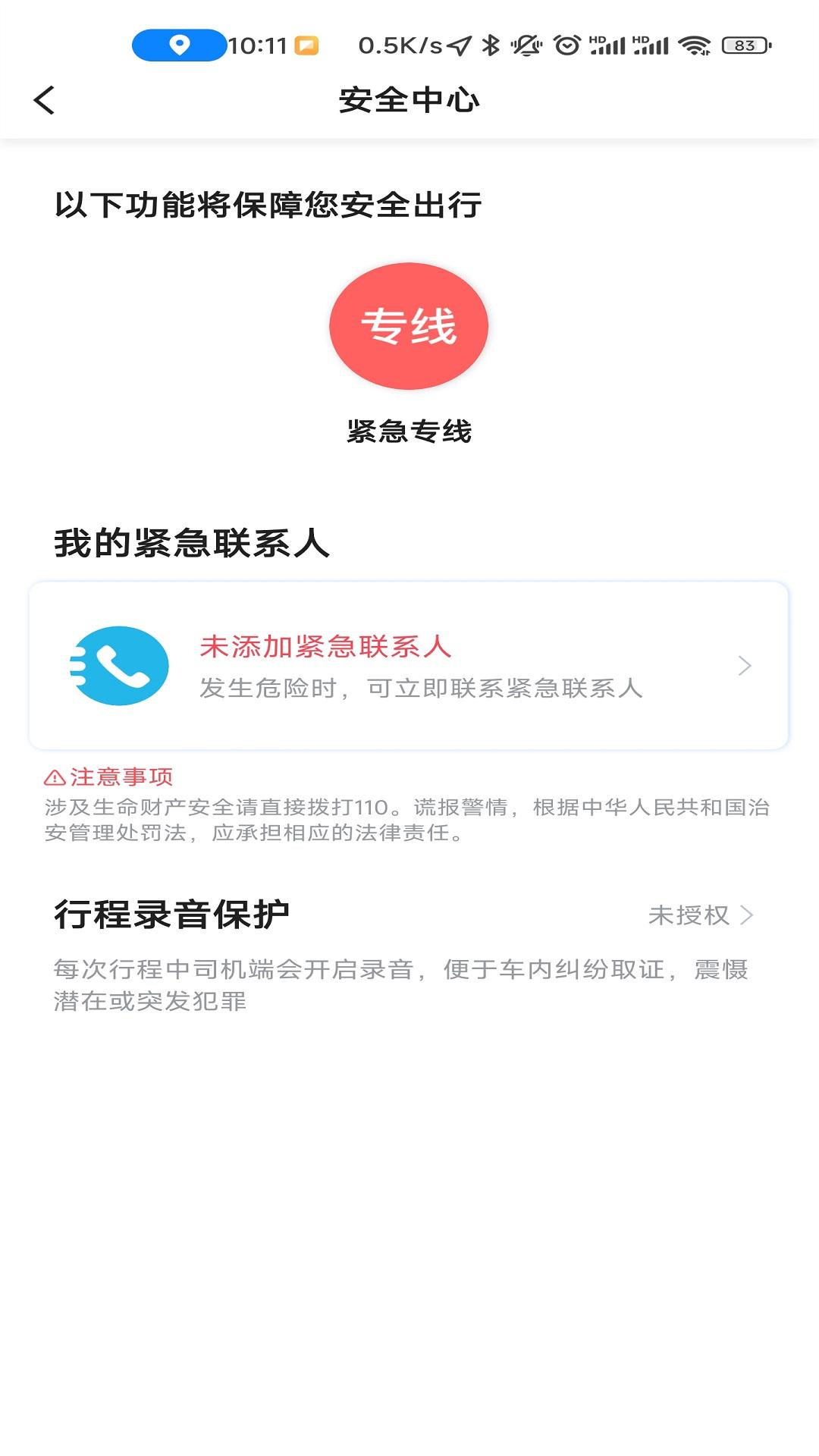Tap 未授权 to authorize trip recording
819x1456 pixels.
[686, 915]
